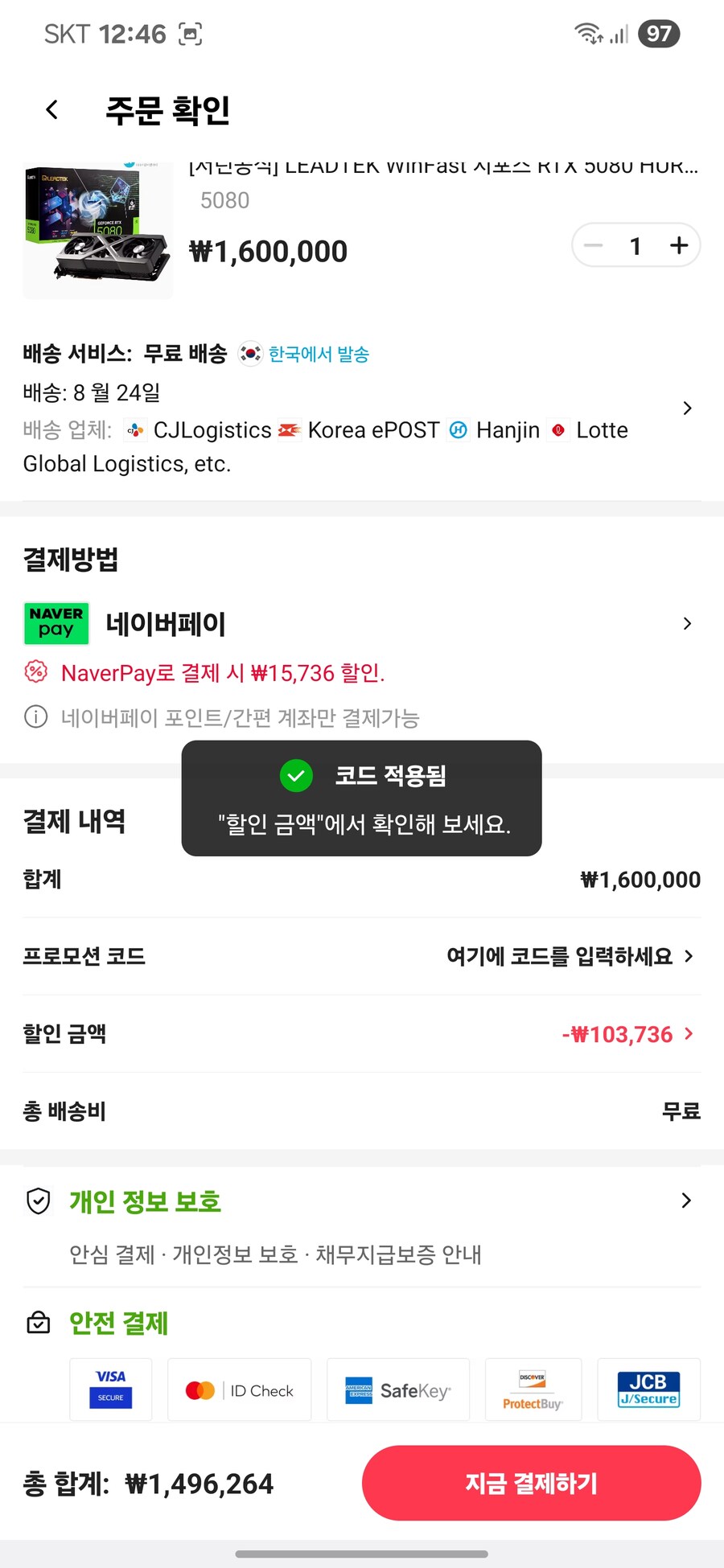Decrease quantity with the minus stepper
This screenshot has height=1568, width=724.
tap(594, 245)
